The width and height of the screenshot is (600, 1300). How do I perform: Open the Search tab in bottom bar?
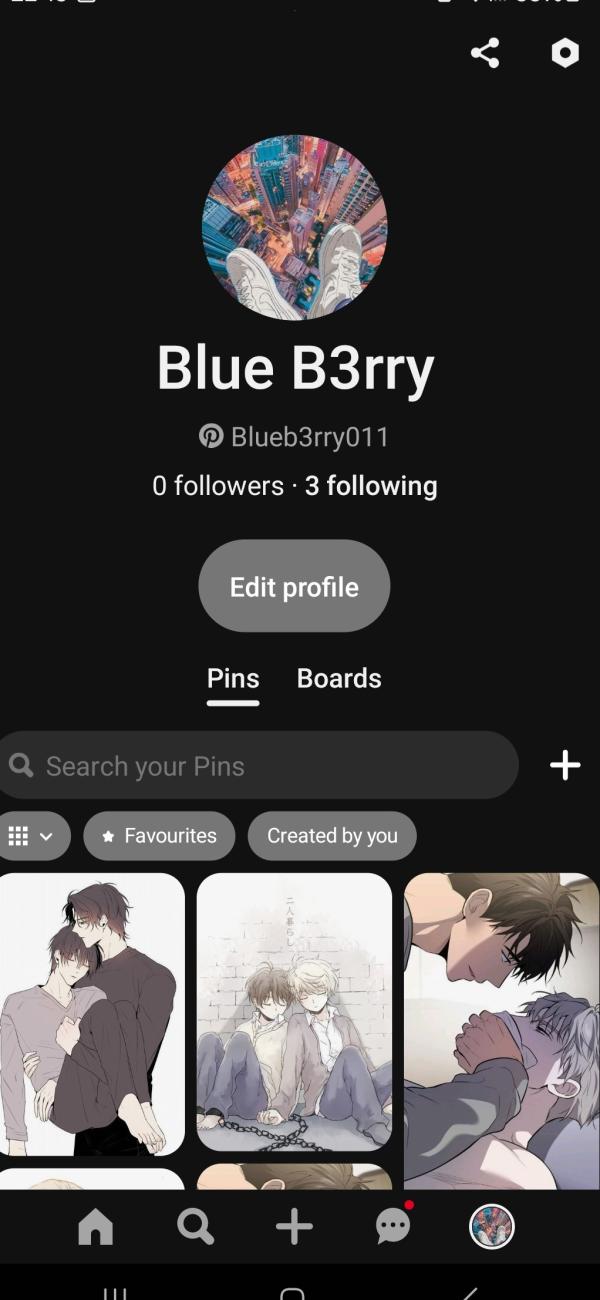pos(195,1227)
